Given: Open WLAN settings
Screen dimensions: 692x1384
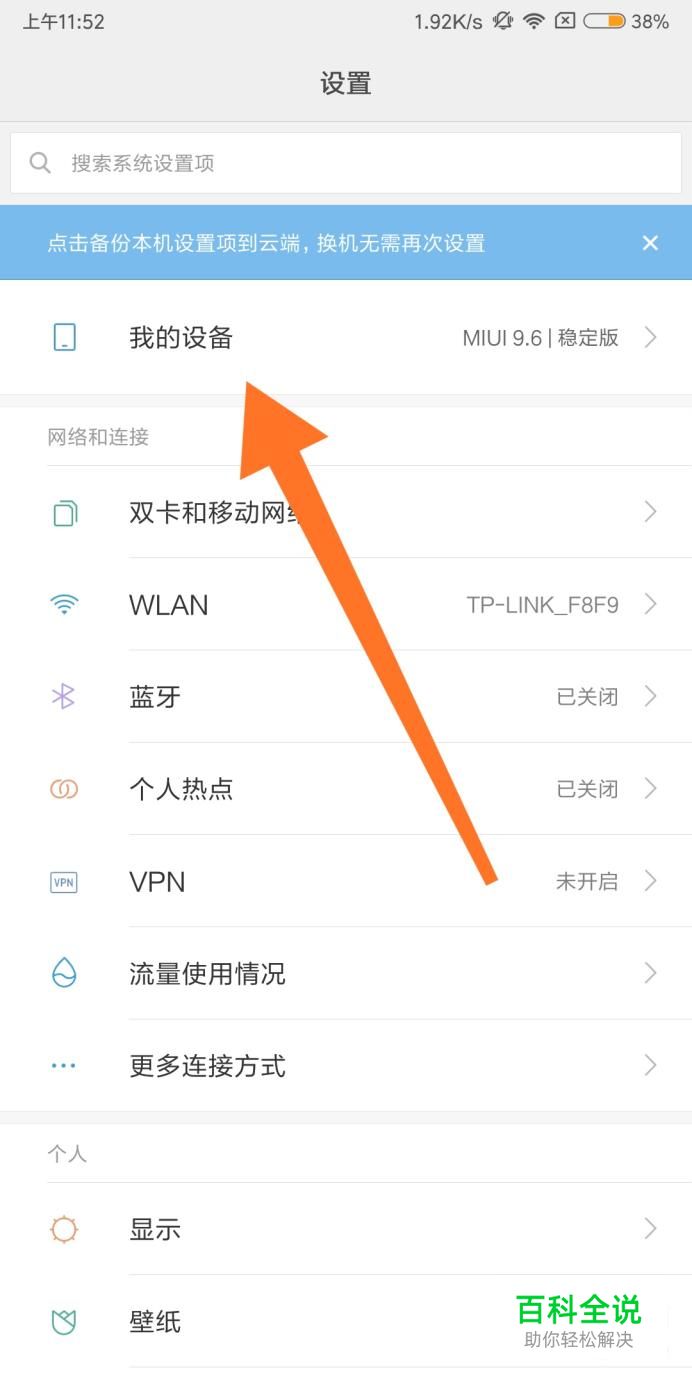Looking at the screenshot, I should point(345,605).
